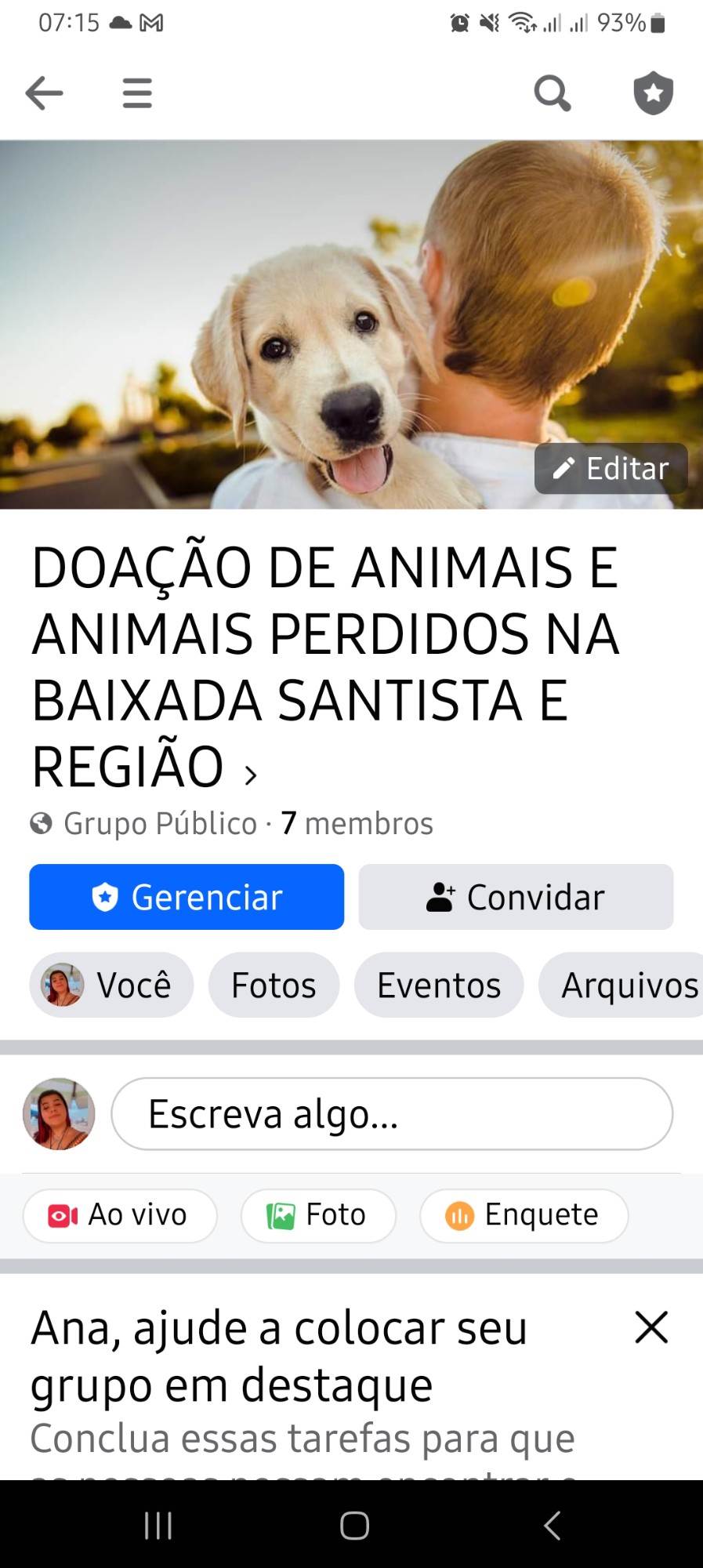Tap the system home button
The image size is (703, 1568).
(x=354, y=1526)
